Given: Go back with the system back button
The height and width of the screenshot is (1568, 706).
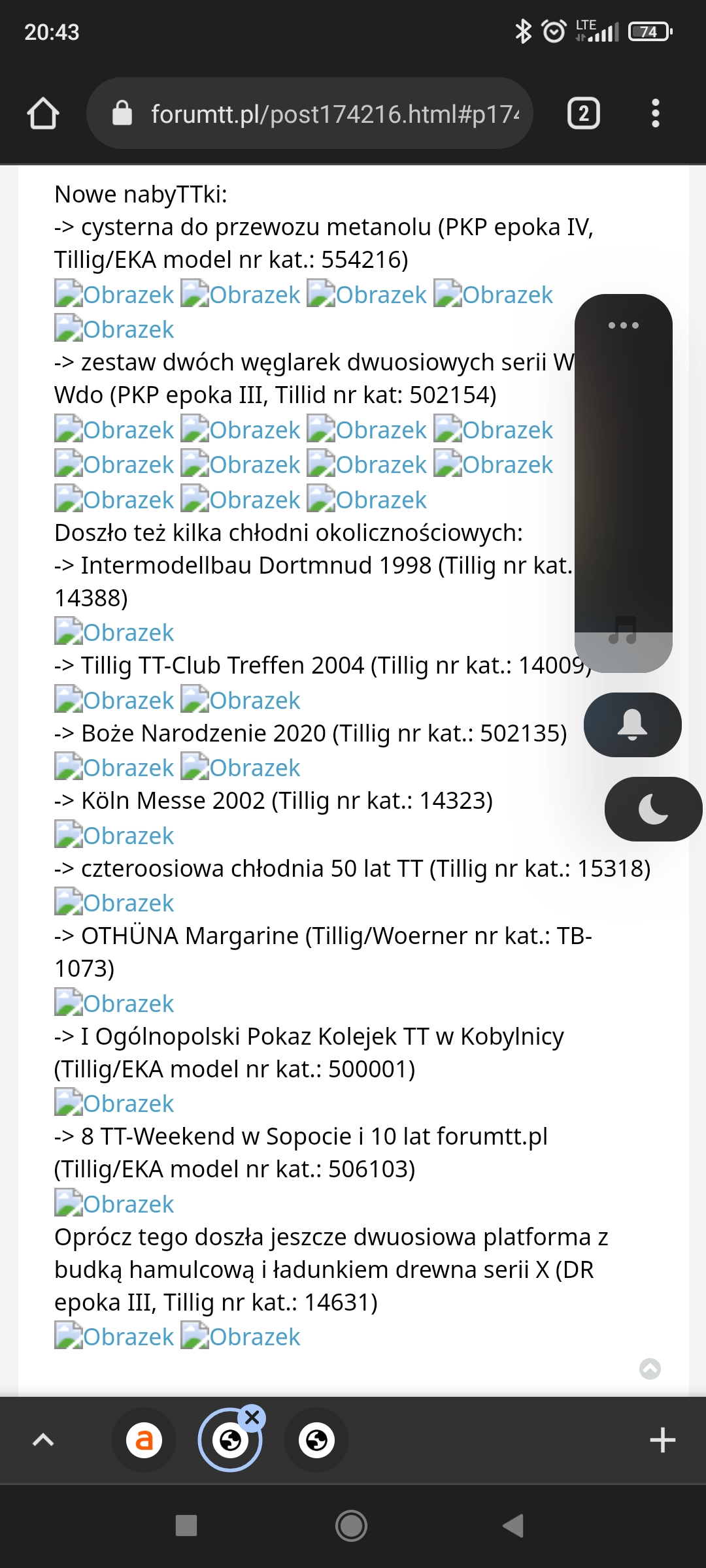Looking at the screenshot, I should click(x=514, y=1526).
